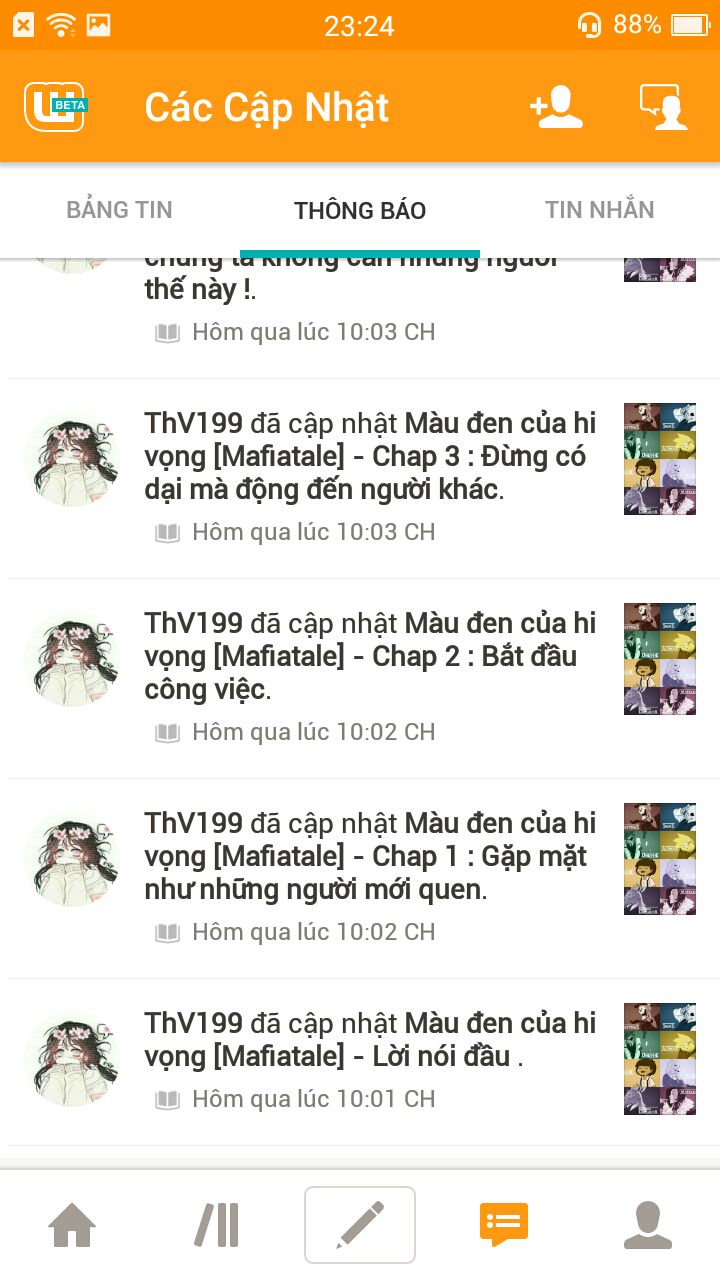Open the Chap 1 : Gặp mặt notification

pos(370,857)
